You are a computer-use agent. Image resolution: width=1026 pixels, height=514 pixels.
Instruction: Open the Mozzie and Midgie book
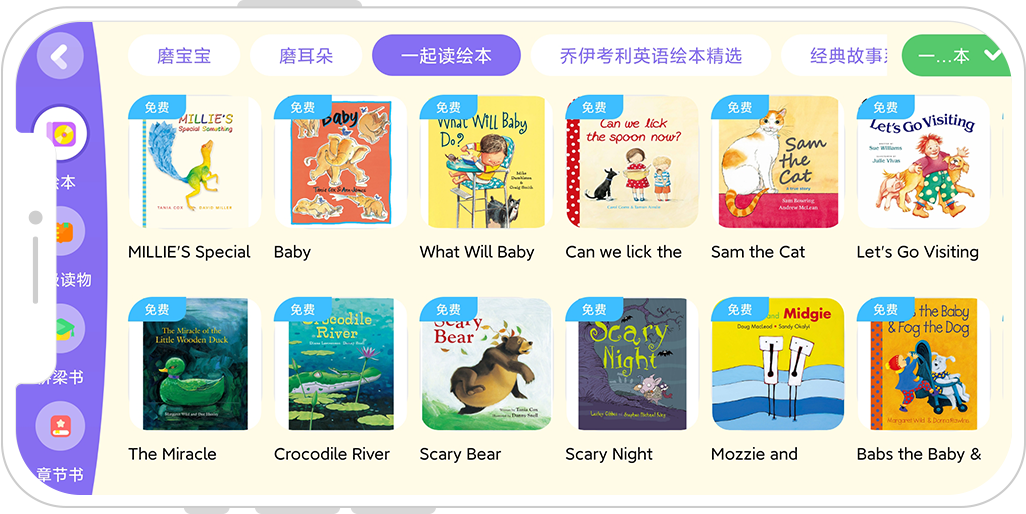click(x=777, y=365)
